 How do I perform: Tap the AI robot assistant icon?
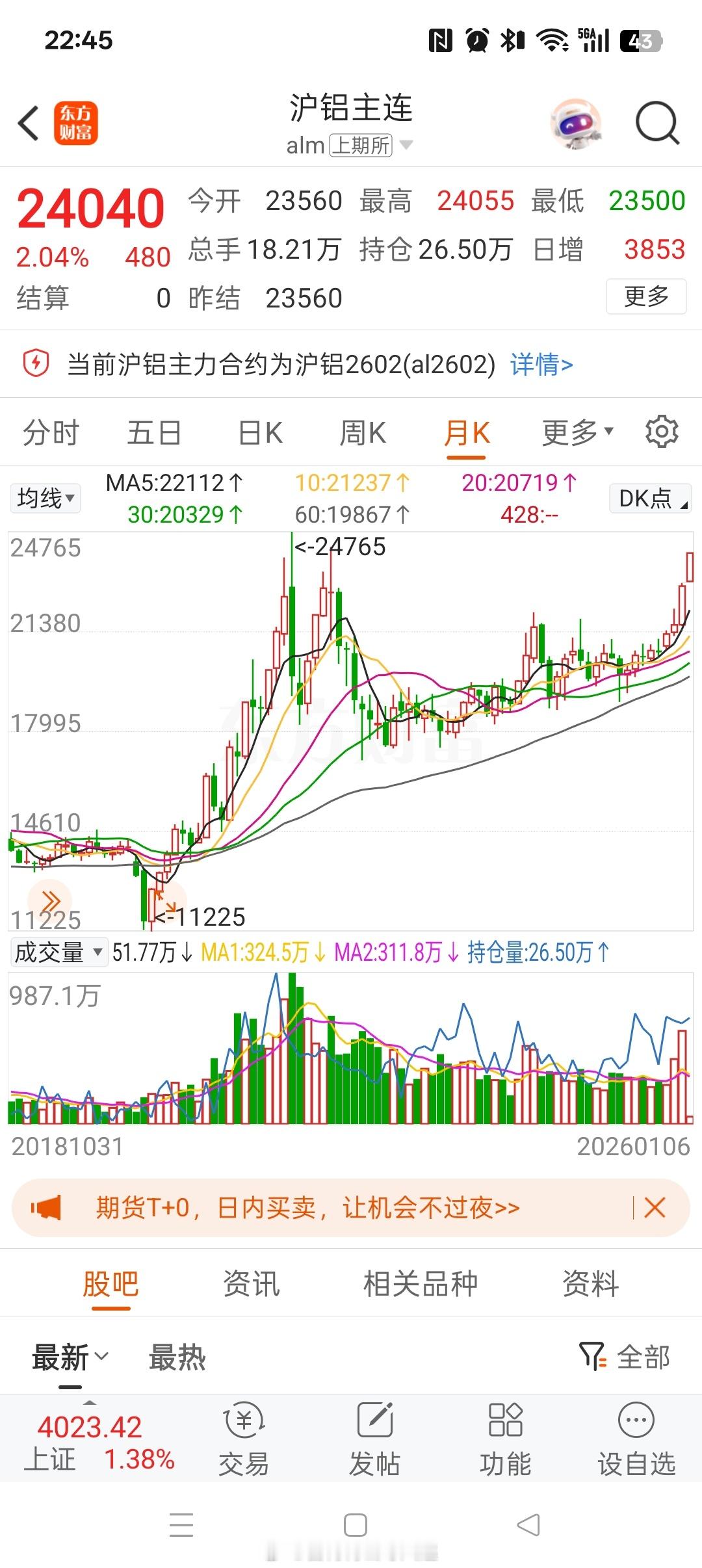576,124
